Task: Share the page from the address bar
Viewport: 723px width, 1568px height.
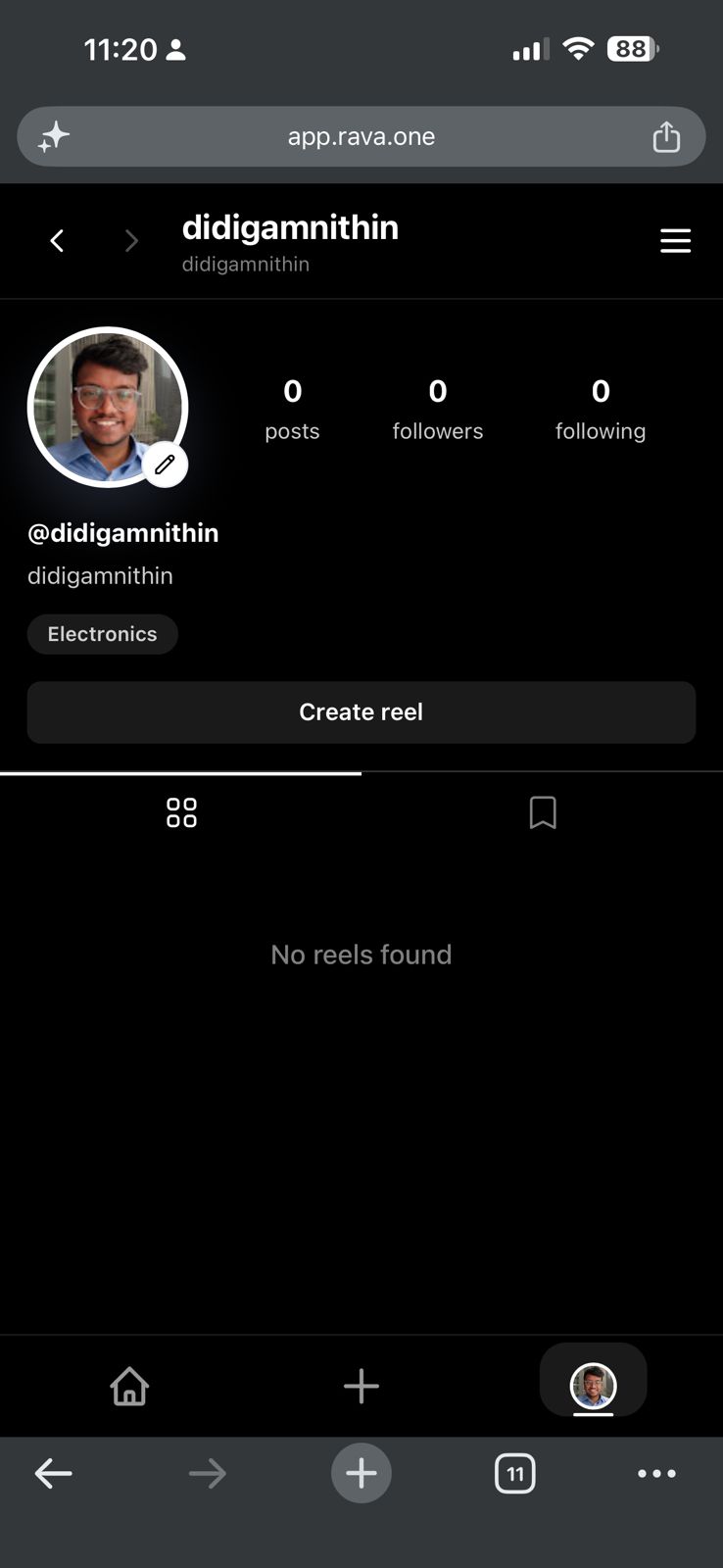Action: 666,136
